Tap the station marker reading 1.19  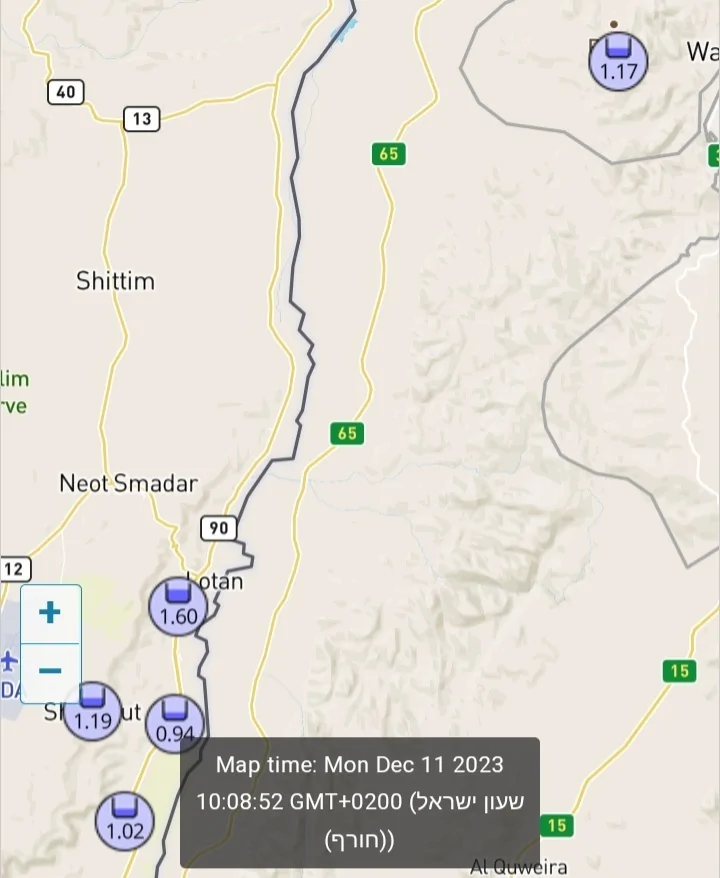tap(93, 711)
